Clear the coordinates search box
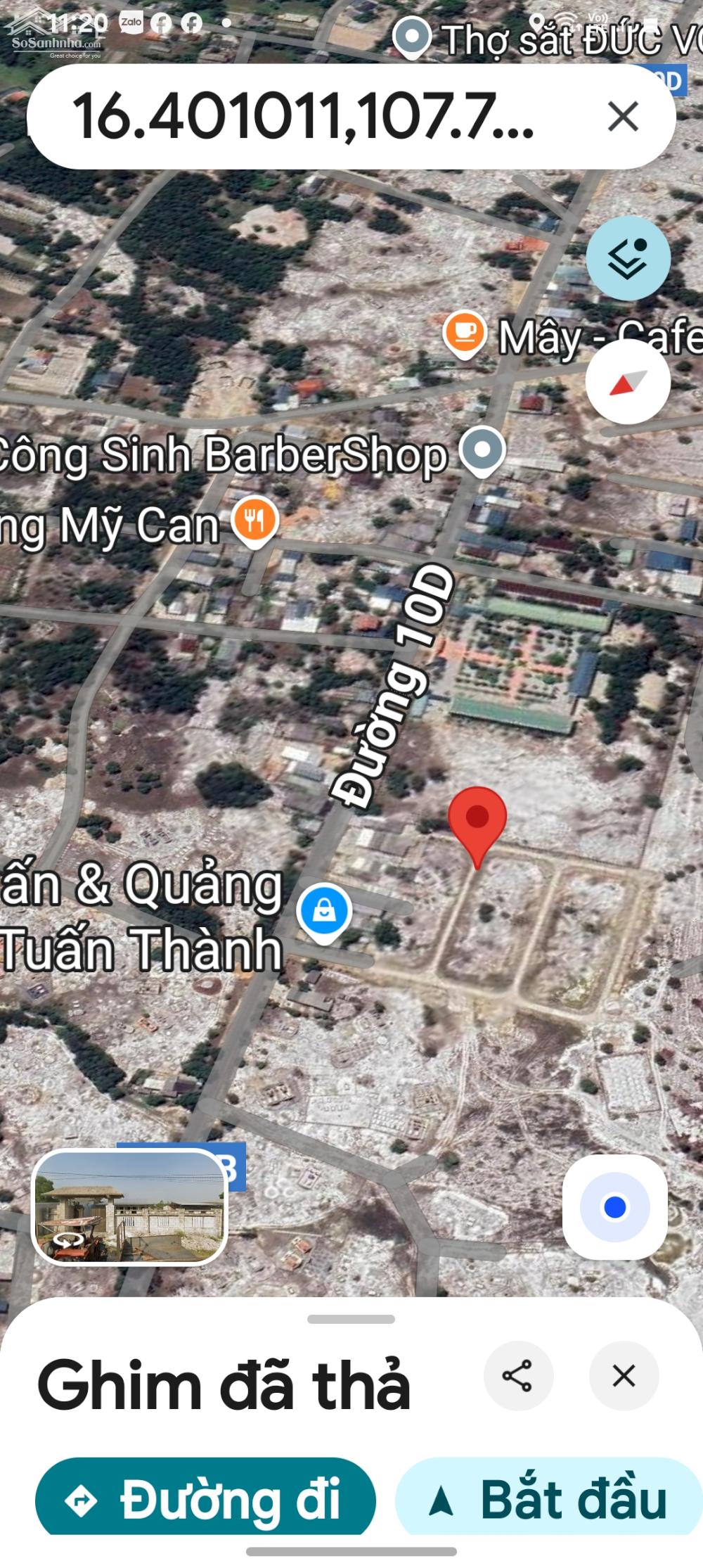This screenshot has height=1568, width=703. tap(623, 117)
